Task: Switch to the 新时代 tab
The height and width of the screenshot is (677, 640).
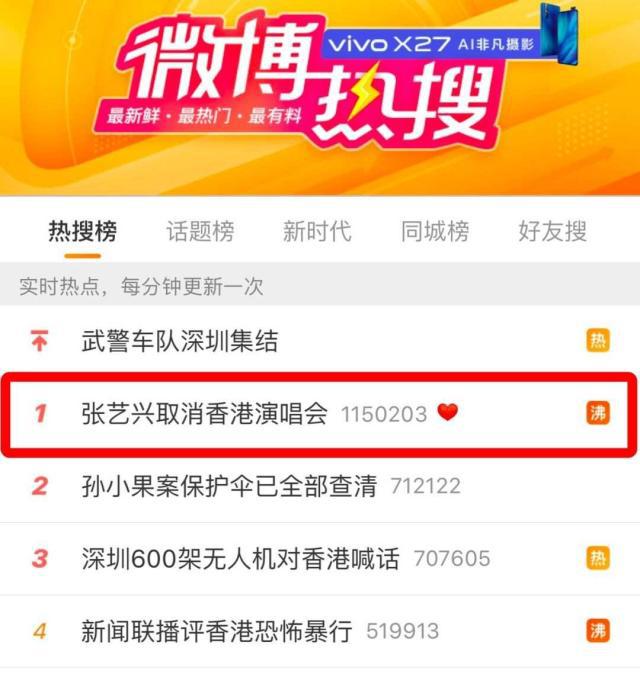Action: (317, 232)
